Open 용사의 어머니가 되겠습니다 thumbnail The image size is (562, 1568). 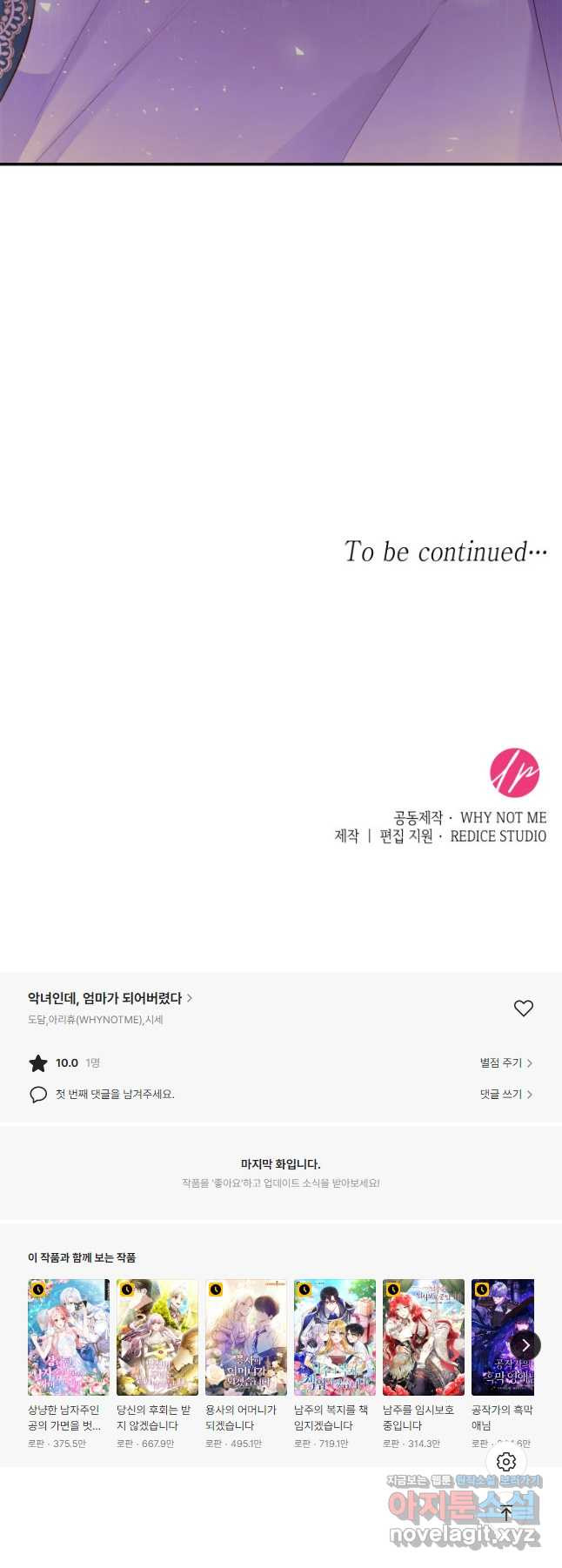pyautogui.click(x=246, y=1337)
